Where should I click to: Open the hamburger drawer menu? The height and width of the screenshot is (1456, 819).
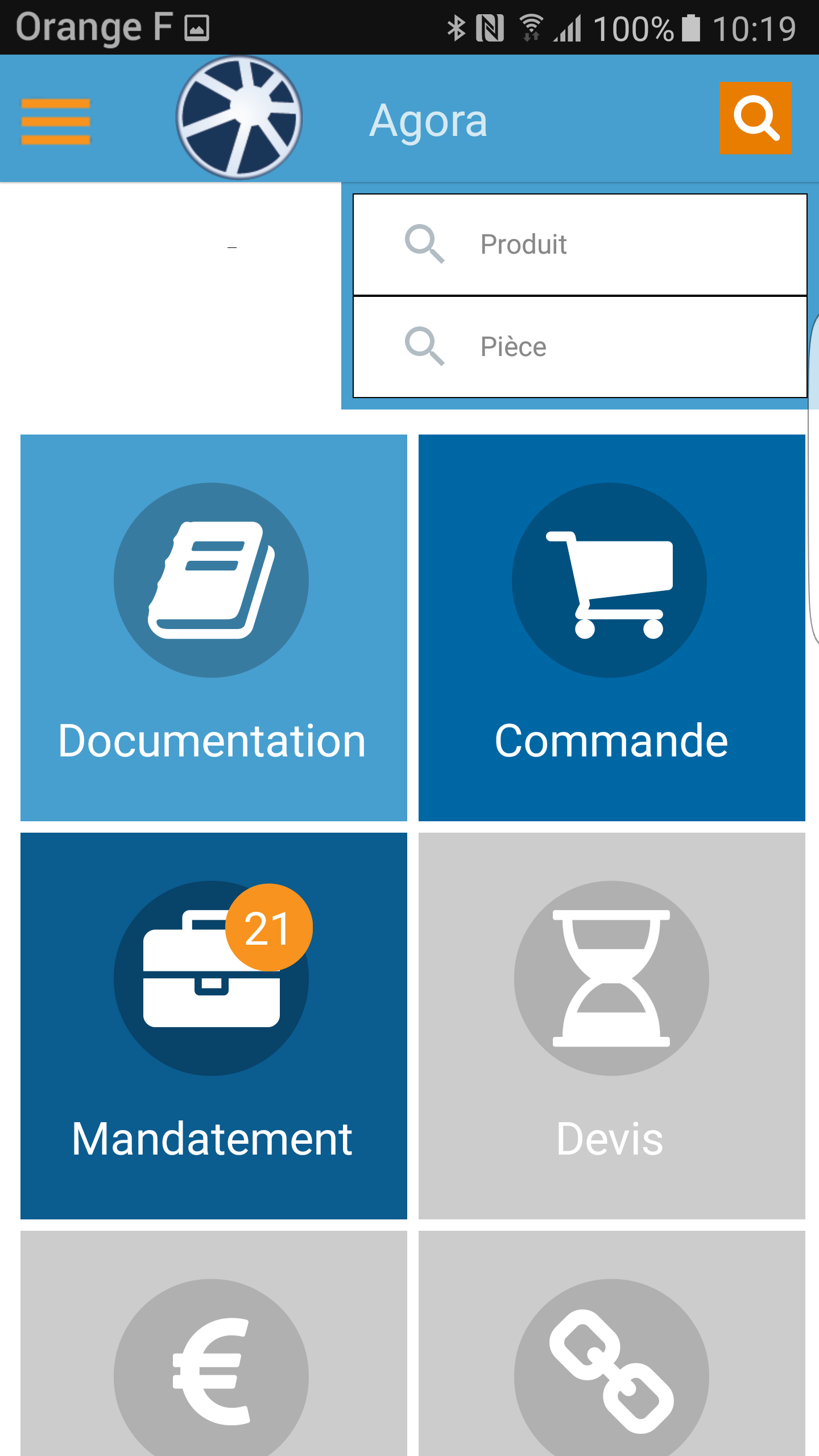point(56,121)
